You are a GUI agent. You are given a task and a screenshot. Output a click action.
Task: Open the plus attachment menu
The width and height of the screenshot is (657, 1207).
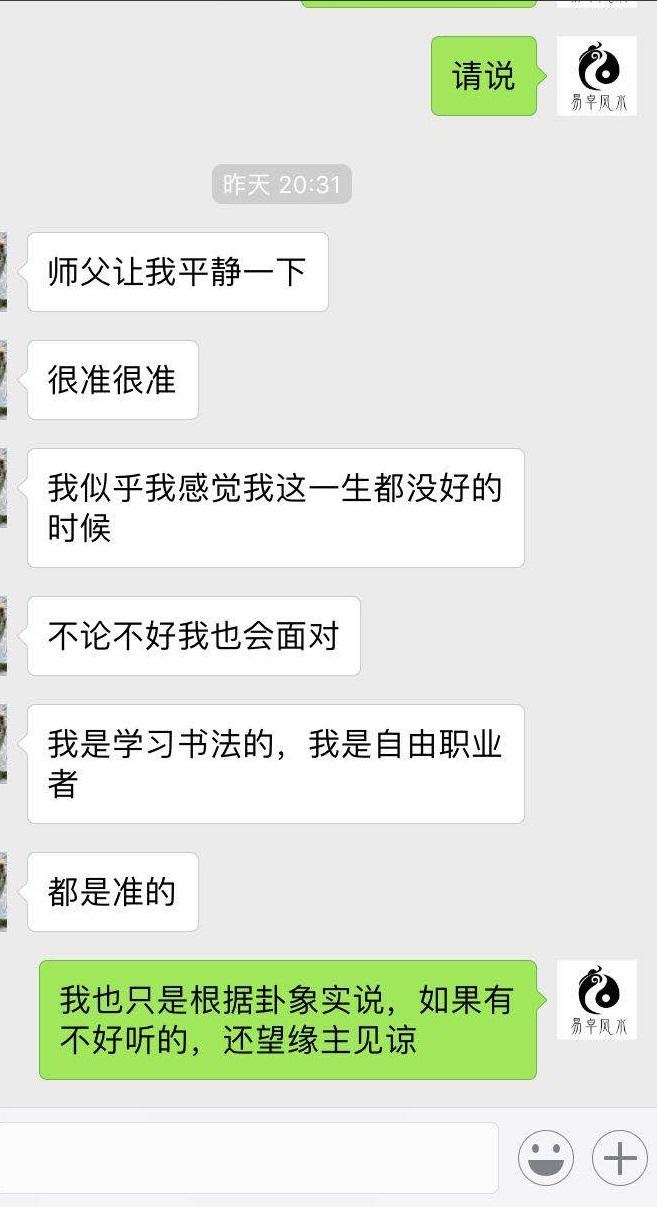pyautogui.click(x=620, y=1158)
